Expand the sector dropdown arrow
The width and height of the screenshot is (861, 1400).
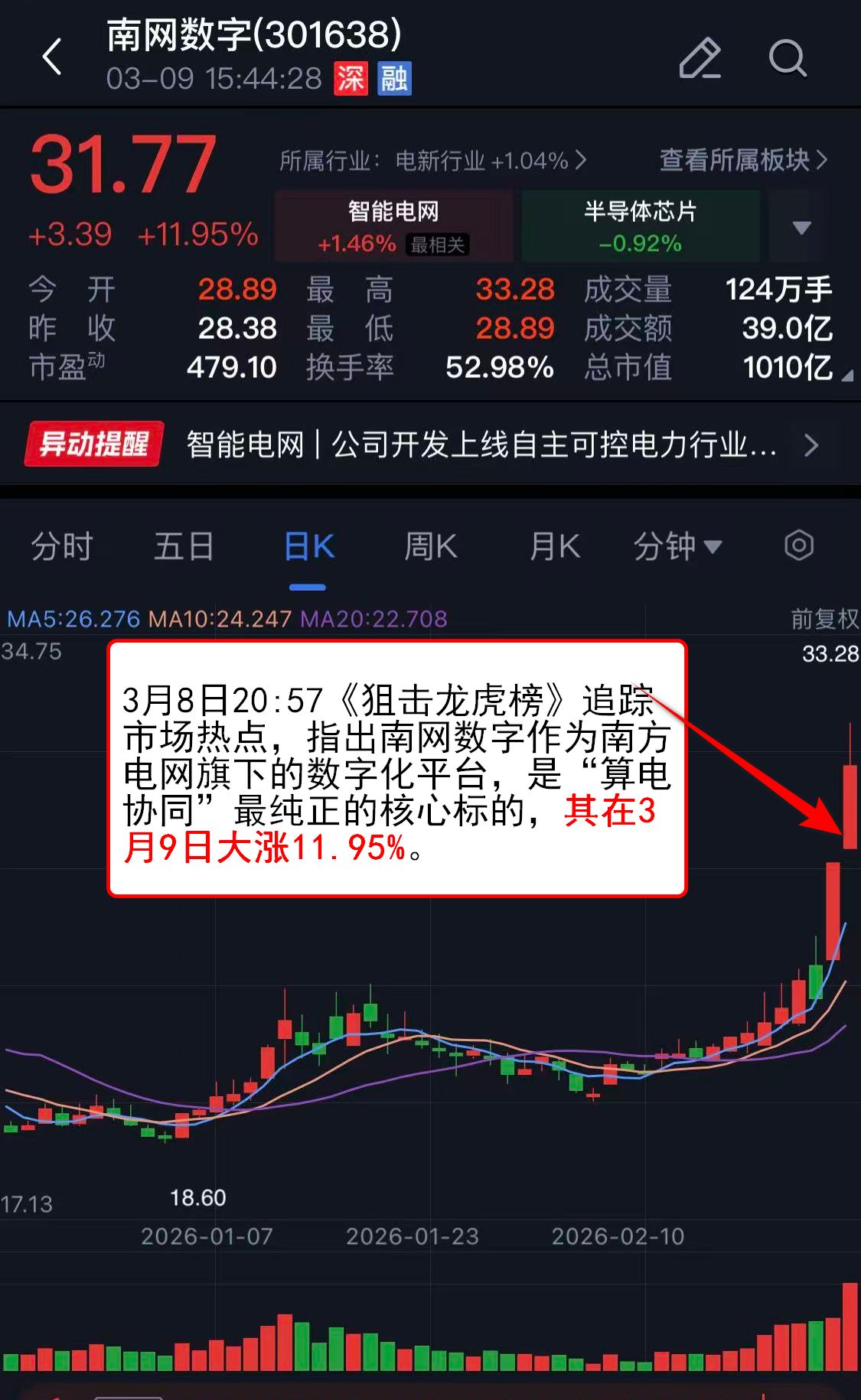point(801,227)
